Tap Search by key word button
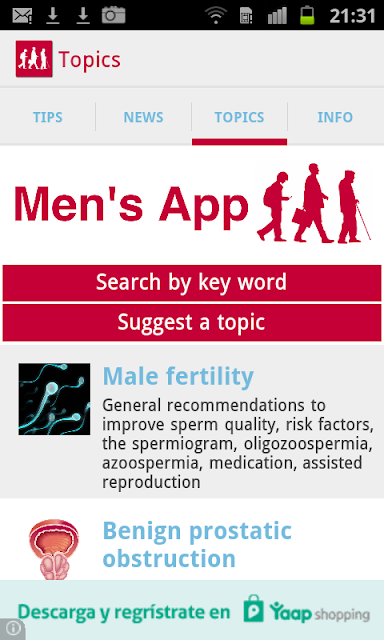The image size is (384, 640). coord(192,283)
